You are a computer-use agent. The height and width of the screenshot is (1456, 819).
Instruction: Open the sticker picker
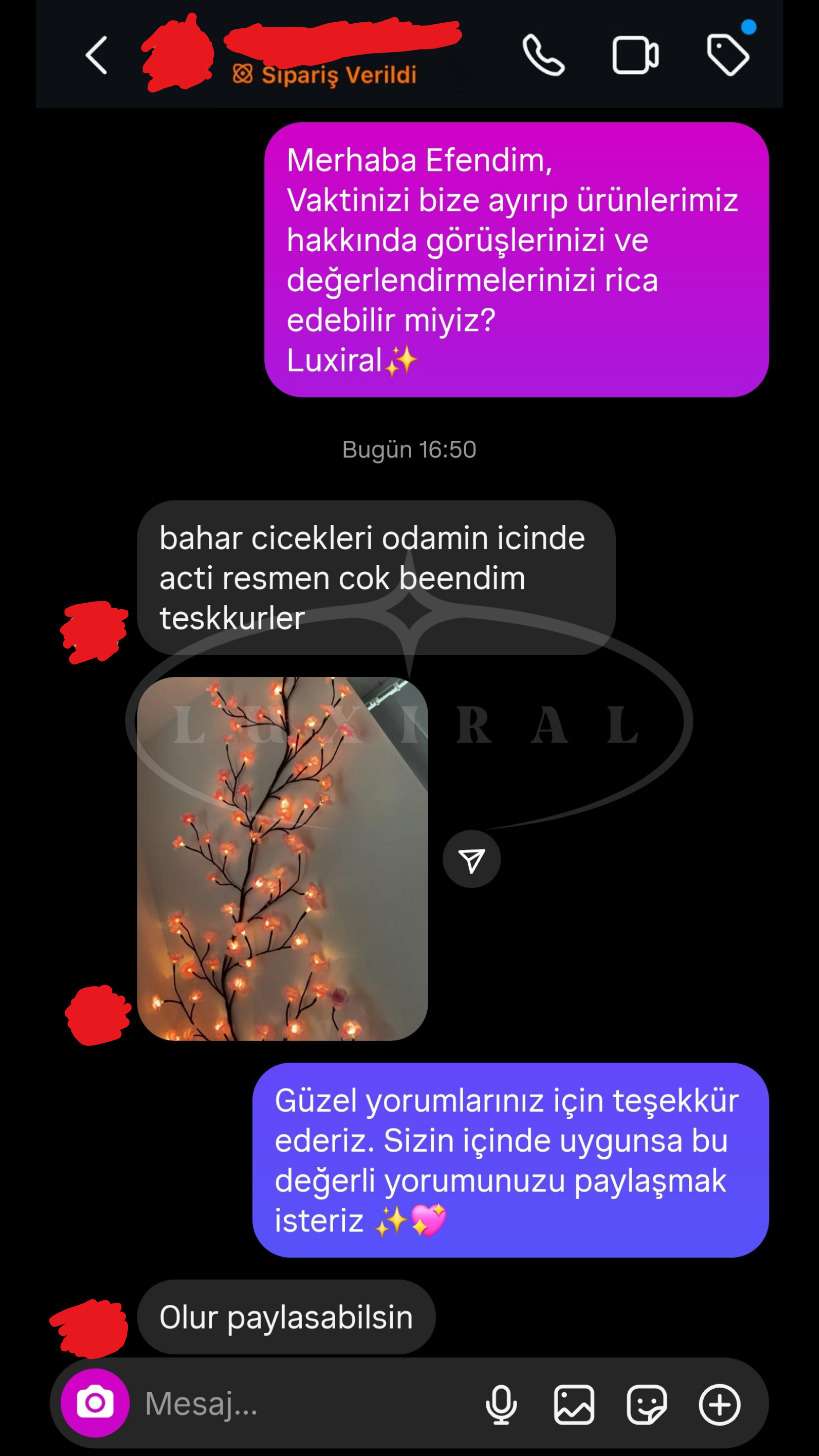click(647, 1404)
